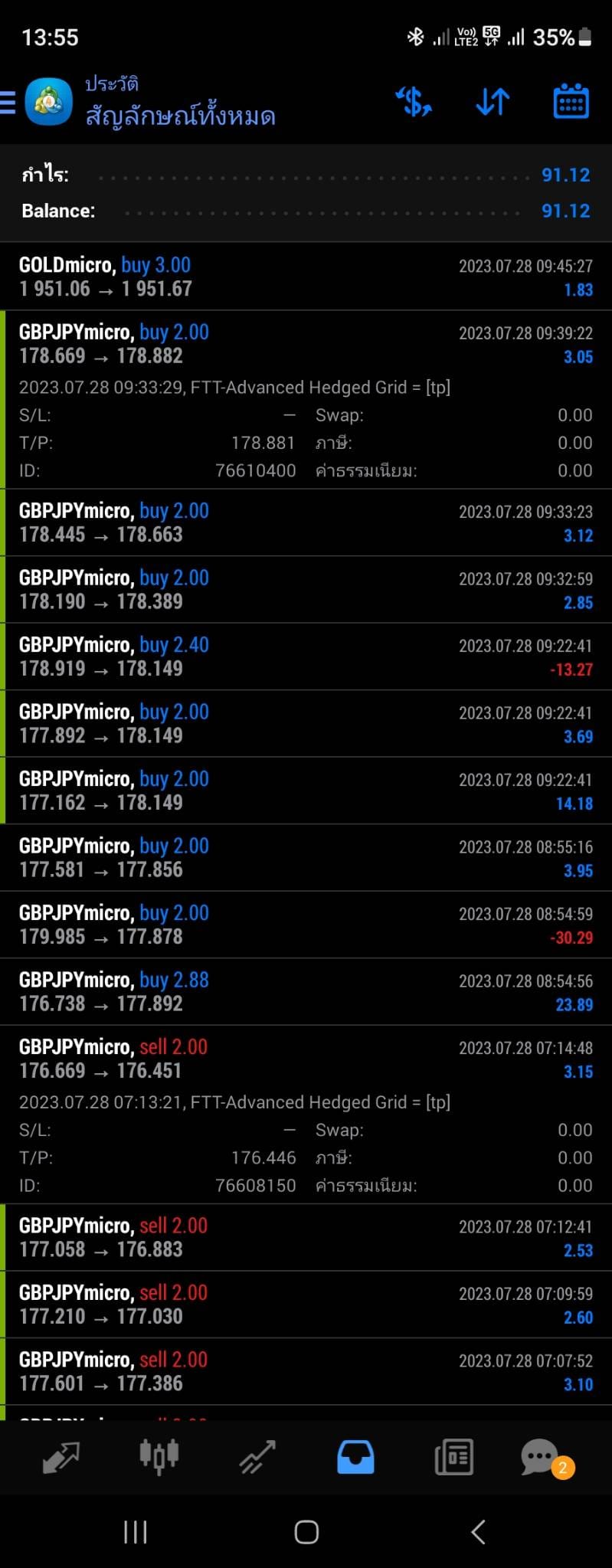Switch to the Chart candlestick tab
612x1568 pixels.
pyautogui.click(x=159, y=1456)
